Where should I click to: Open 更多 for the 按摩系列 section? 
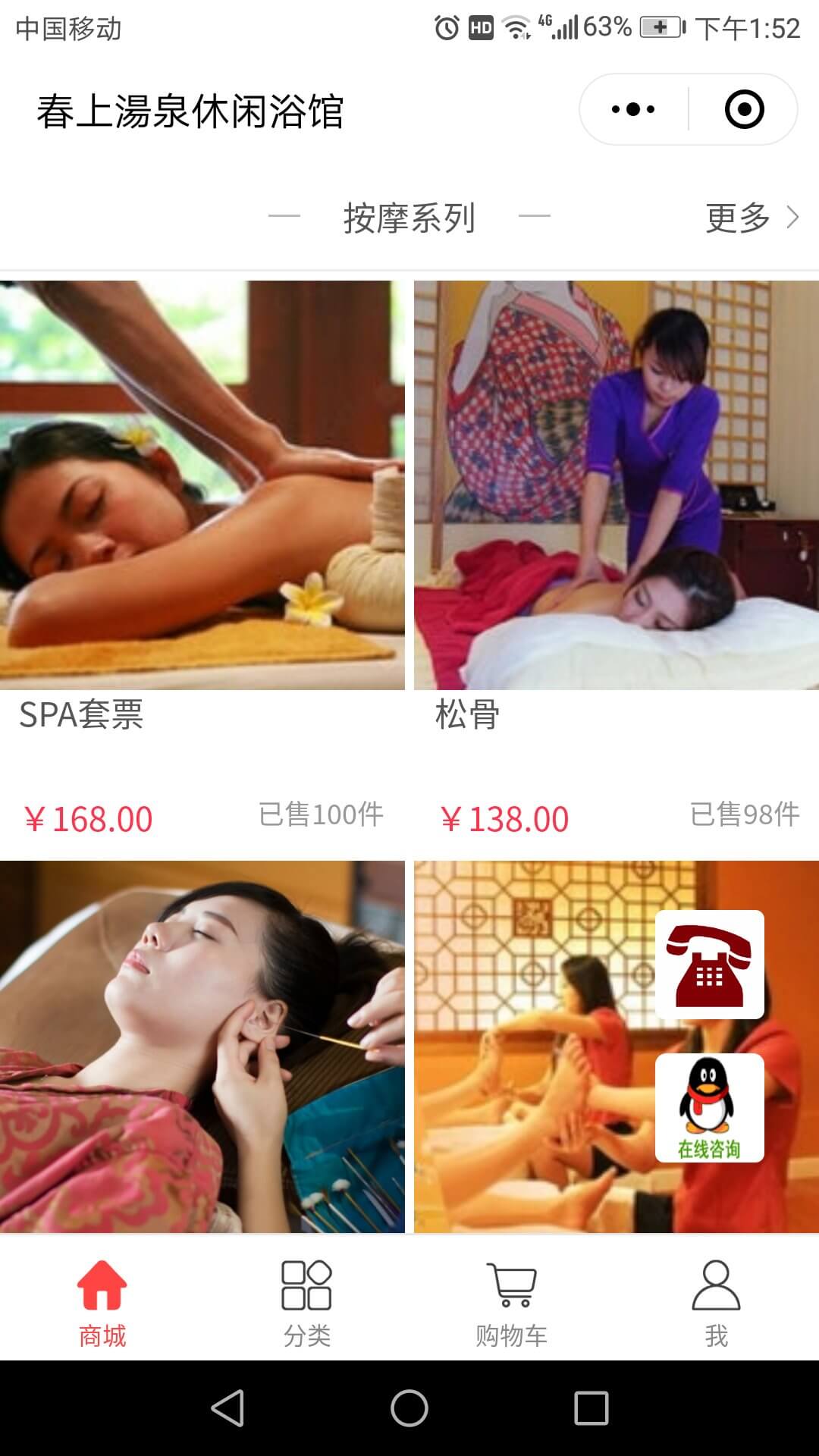point(751,218)
